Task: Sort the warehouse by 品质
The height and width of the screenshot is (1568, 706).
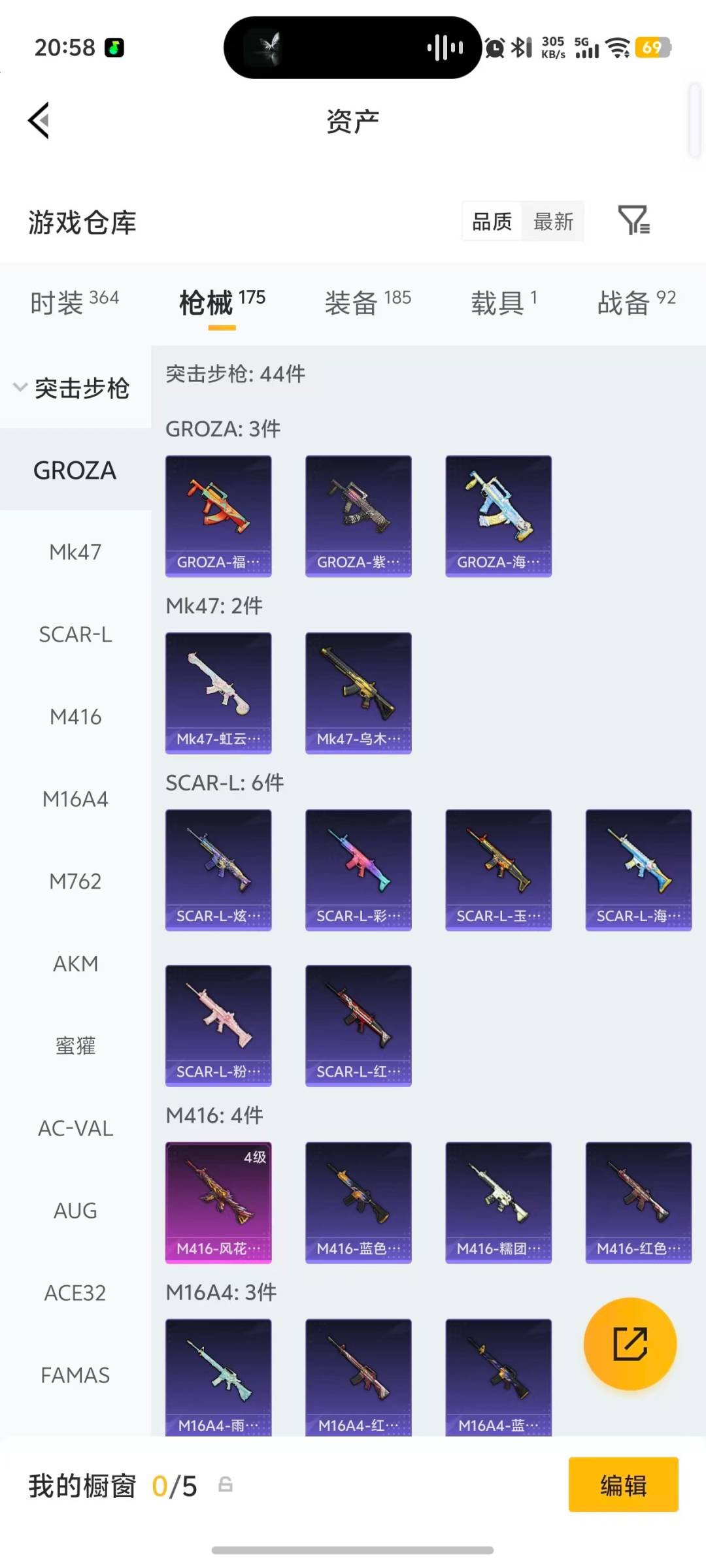Action: coord(492,222)
